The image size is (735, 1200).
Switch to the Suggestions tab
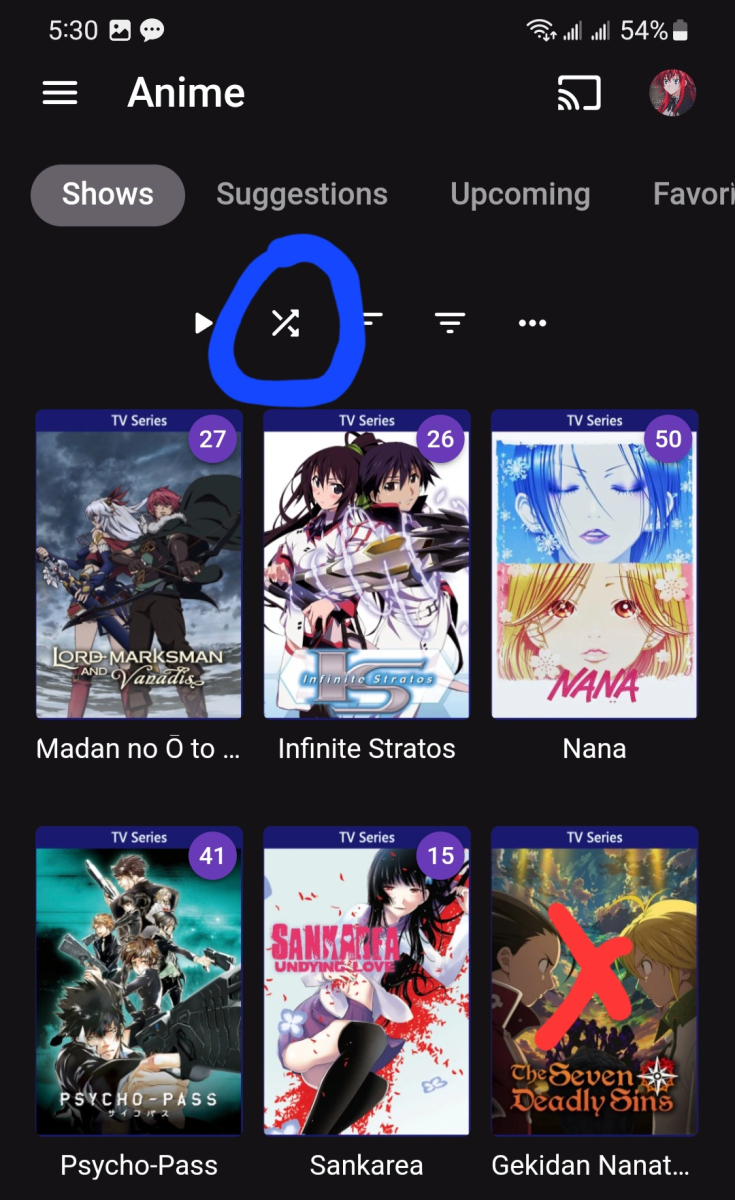pyautogui.click(x=302, y=194)
